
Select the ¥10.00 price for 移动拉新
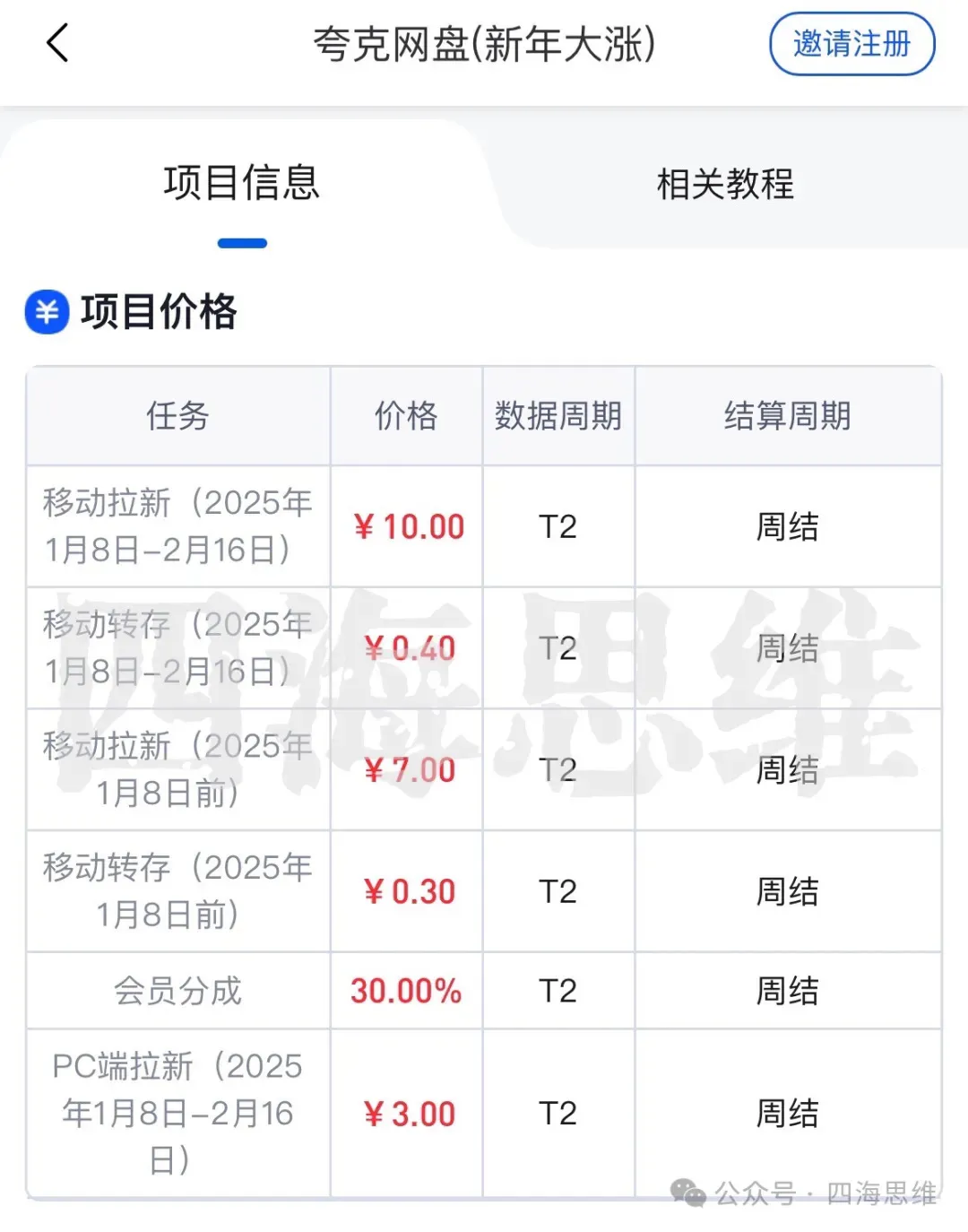406,527
